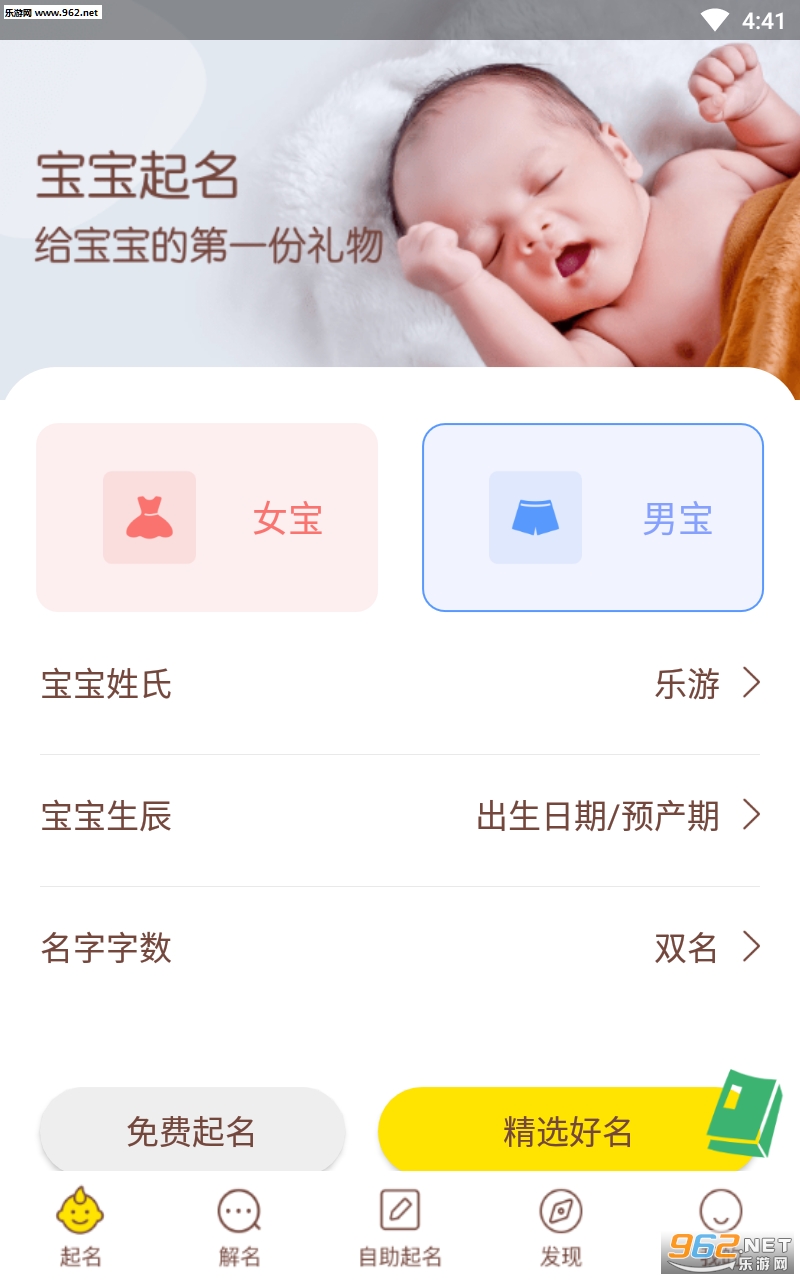The height and width of the screenshot is (1280, 800).
Task: Choose the 男宝 boy option
Action: (592, 518)
